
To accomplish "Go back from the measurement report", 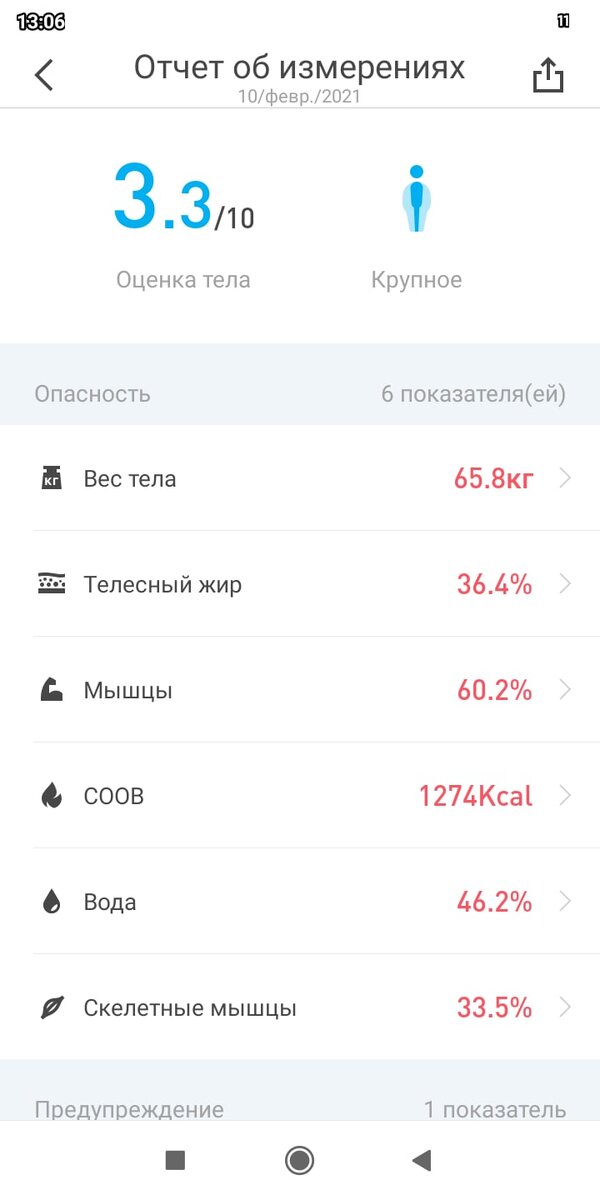I will tap(44, 75).
